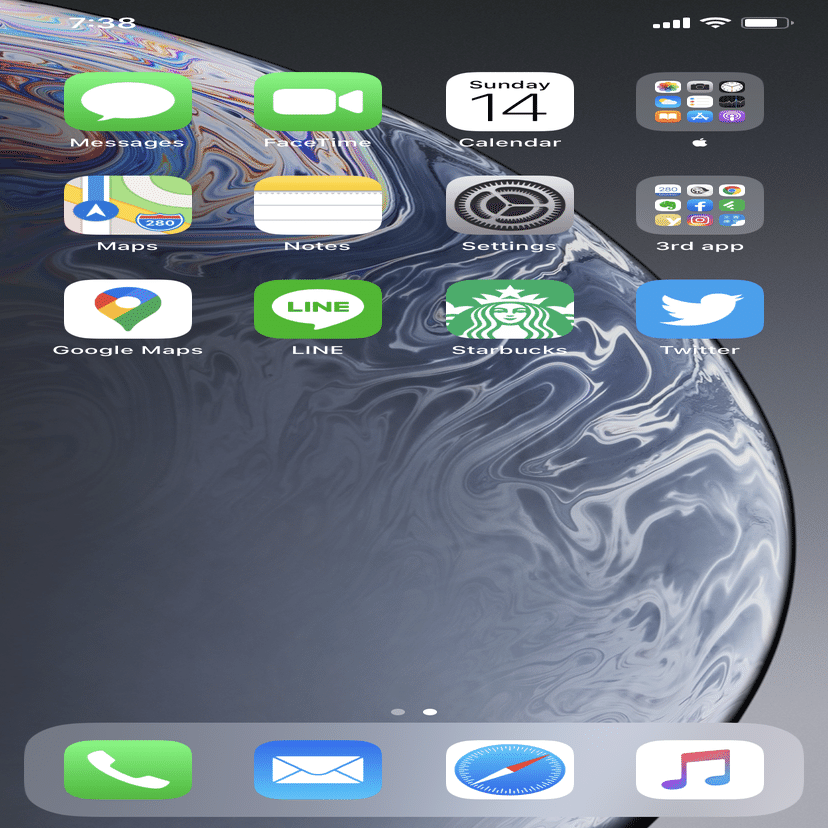This screenshot has height=828, width=828.
Task: Launch the Notes app
Action: 317,205
